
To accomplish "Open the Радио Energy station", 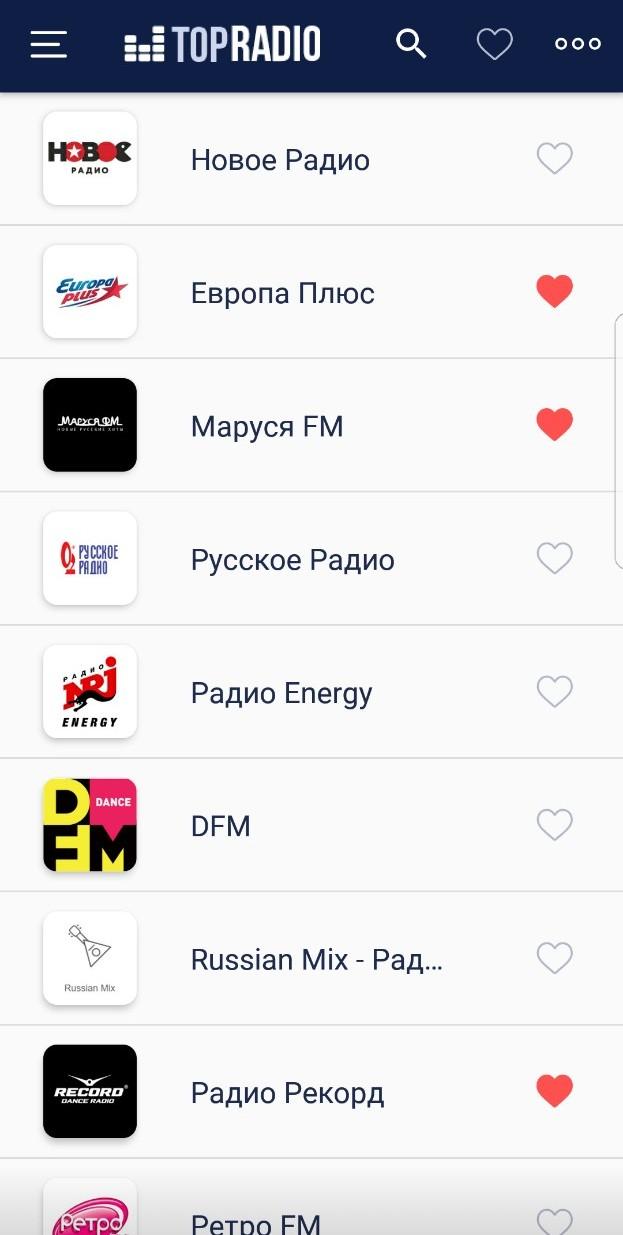I will (x=281, y=693).
